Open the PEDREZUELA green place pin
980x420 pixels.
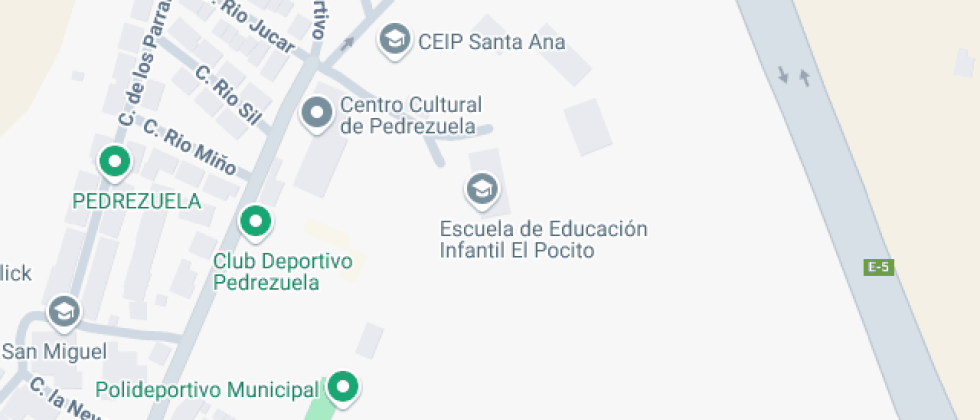coord(115,161)
